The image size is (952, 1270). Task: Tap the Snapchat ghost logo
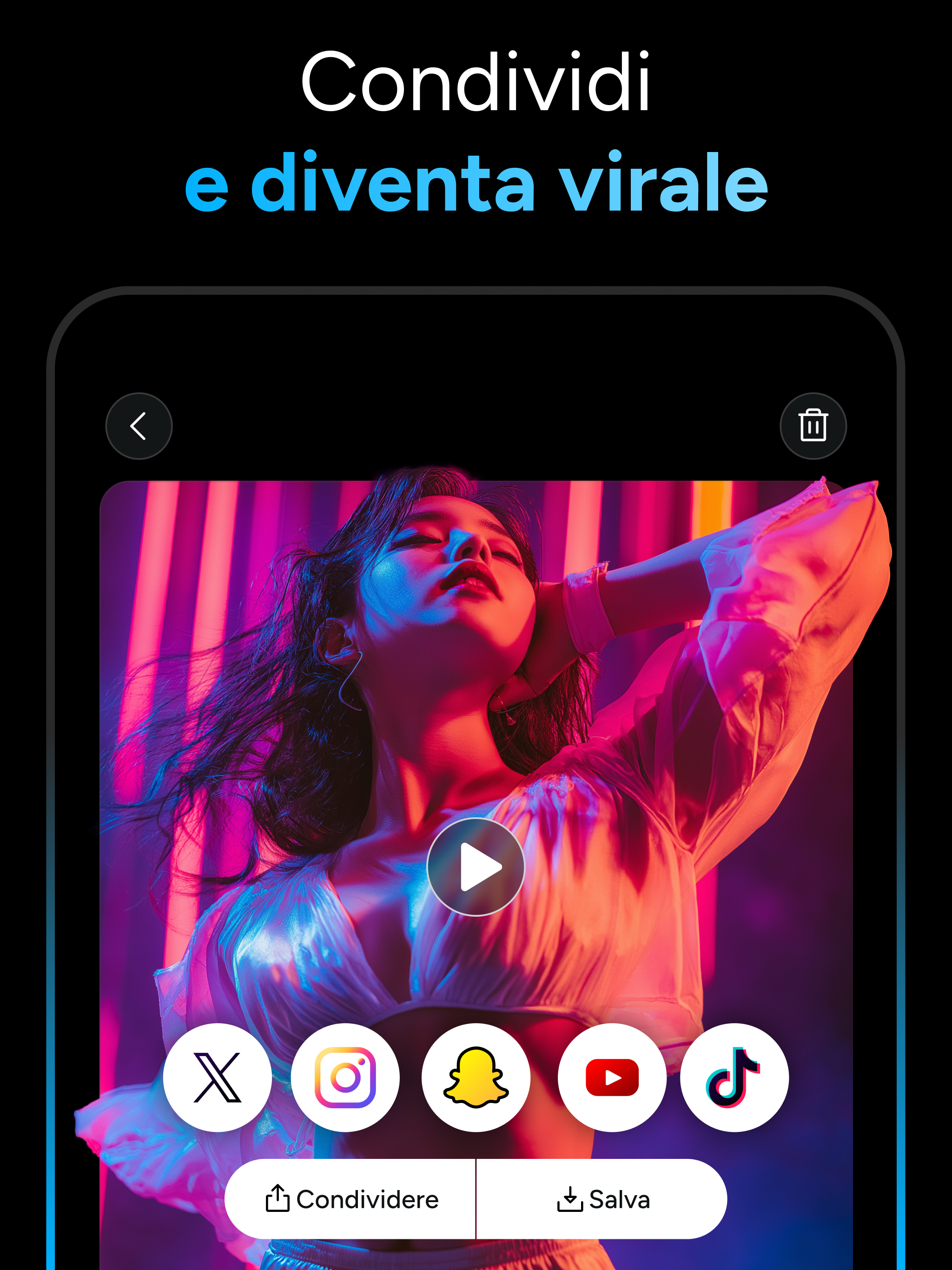coord(476,1078)
